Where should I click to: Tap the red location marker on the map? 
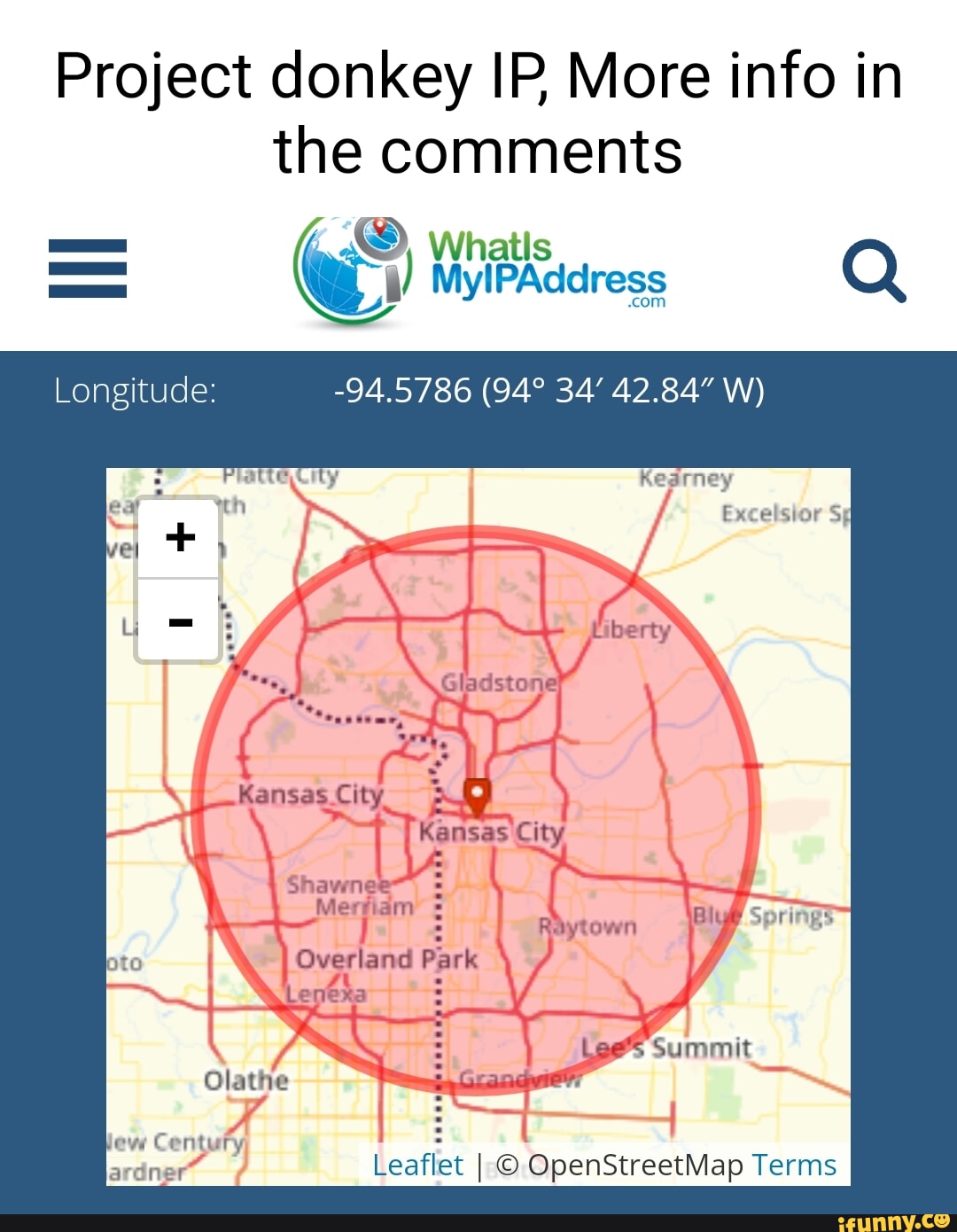coord(477,796)
